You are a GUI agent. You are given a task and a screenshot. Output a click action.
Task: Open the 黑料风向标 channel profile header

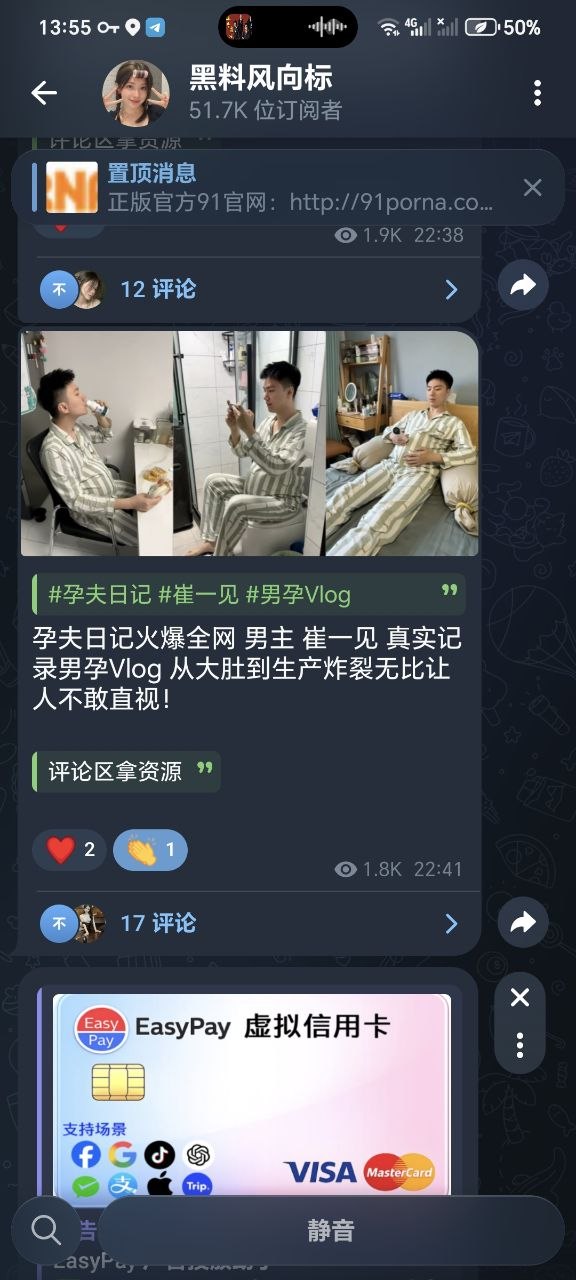tap(260, 92)
